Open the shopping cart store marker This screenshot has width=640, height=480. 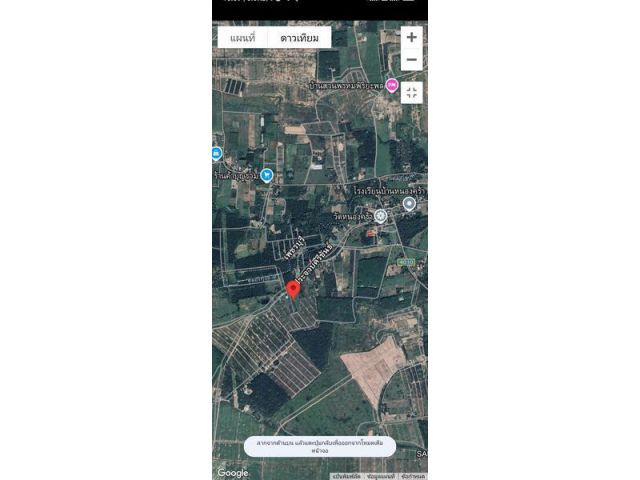coord(266,175)
